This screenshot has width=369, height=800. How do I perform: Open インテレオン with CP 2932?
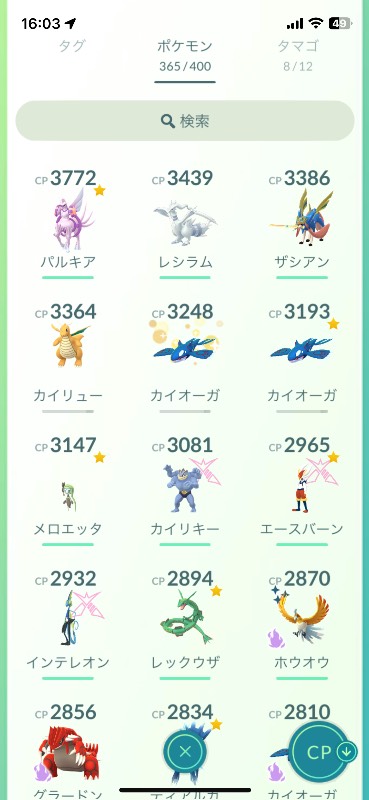(x=68, y=624)
